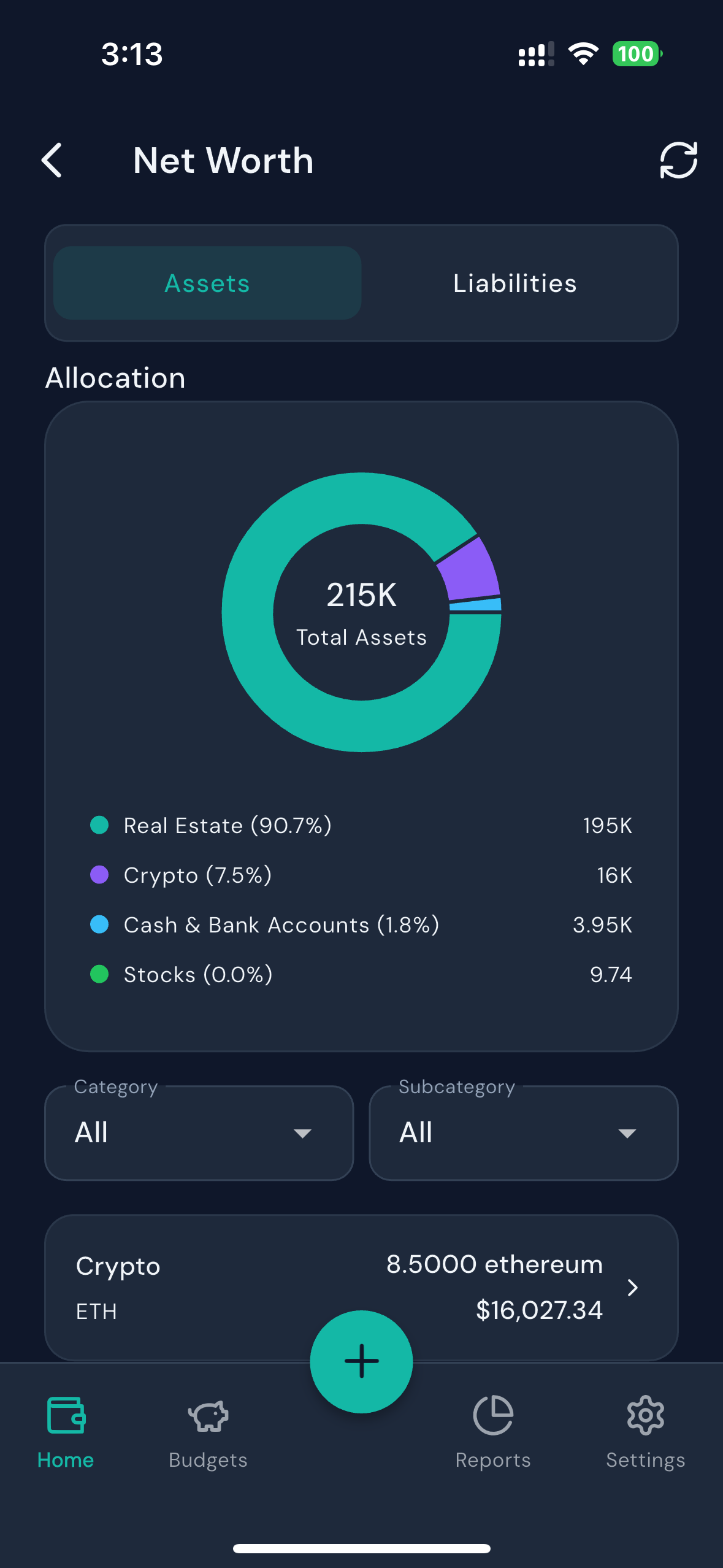Toggle Real Estate in the allocation legend

tap(228, 825)
